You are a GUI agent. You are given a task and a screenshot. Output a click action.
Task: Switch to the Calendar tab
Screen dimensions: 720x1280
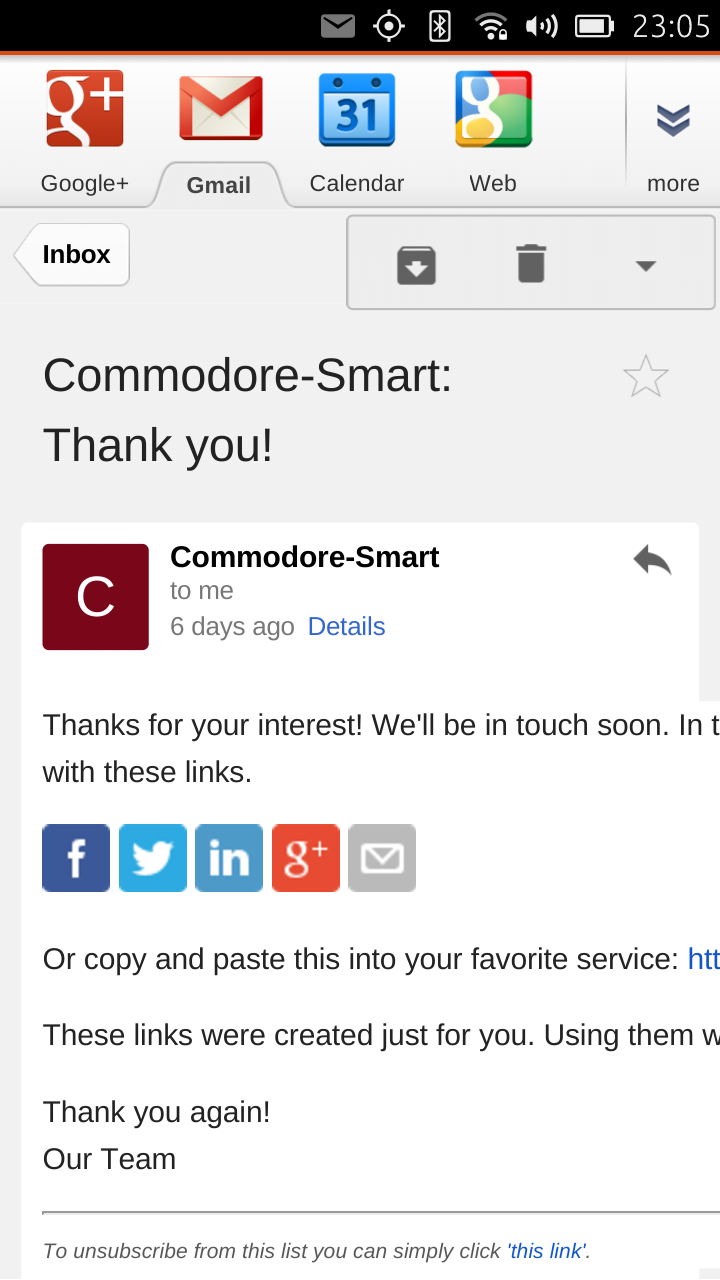[357, 130]
